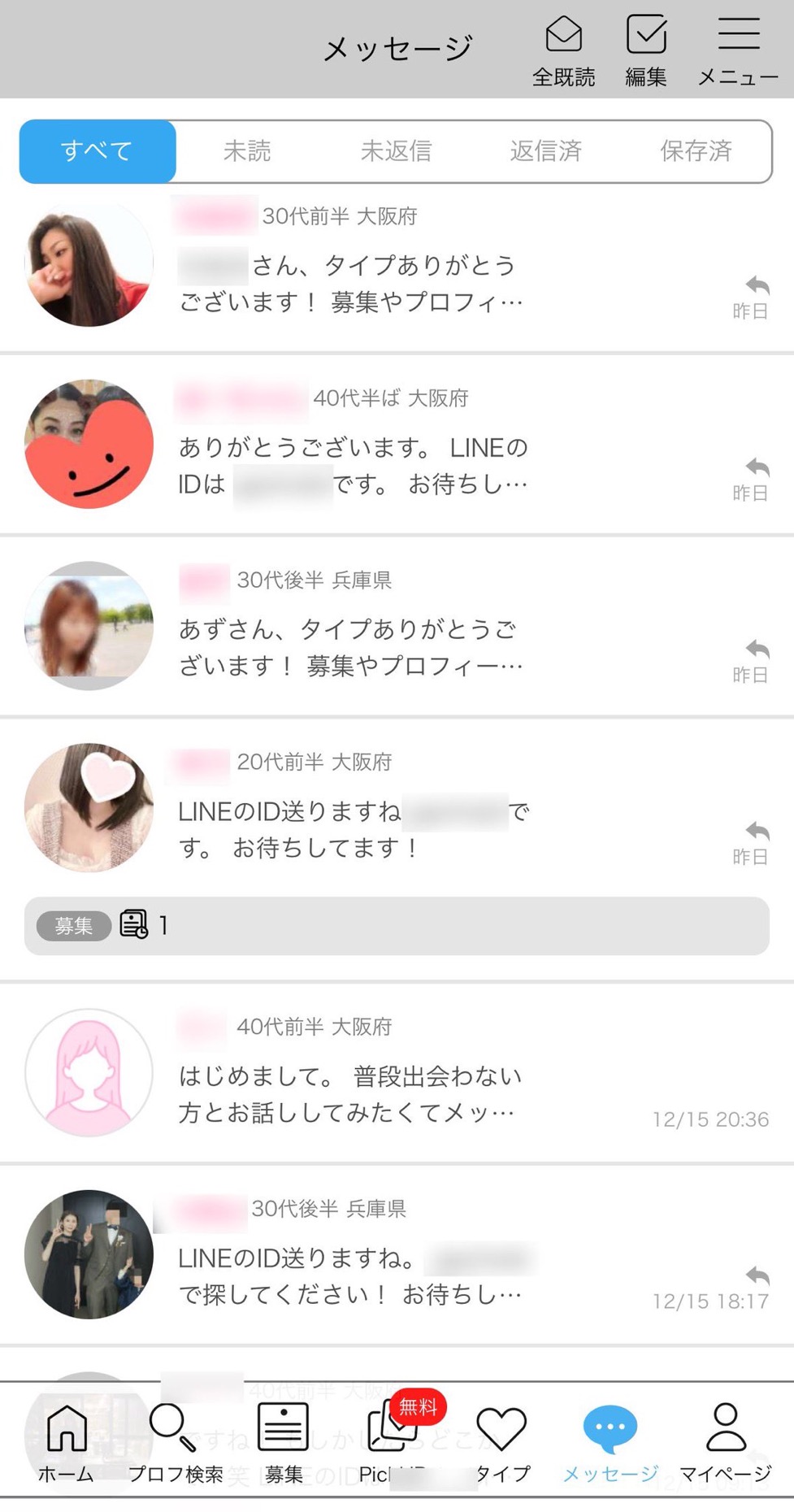Mark all messages as read with 全既読

pos(563,51)
